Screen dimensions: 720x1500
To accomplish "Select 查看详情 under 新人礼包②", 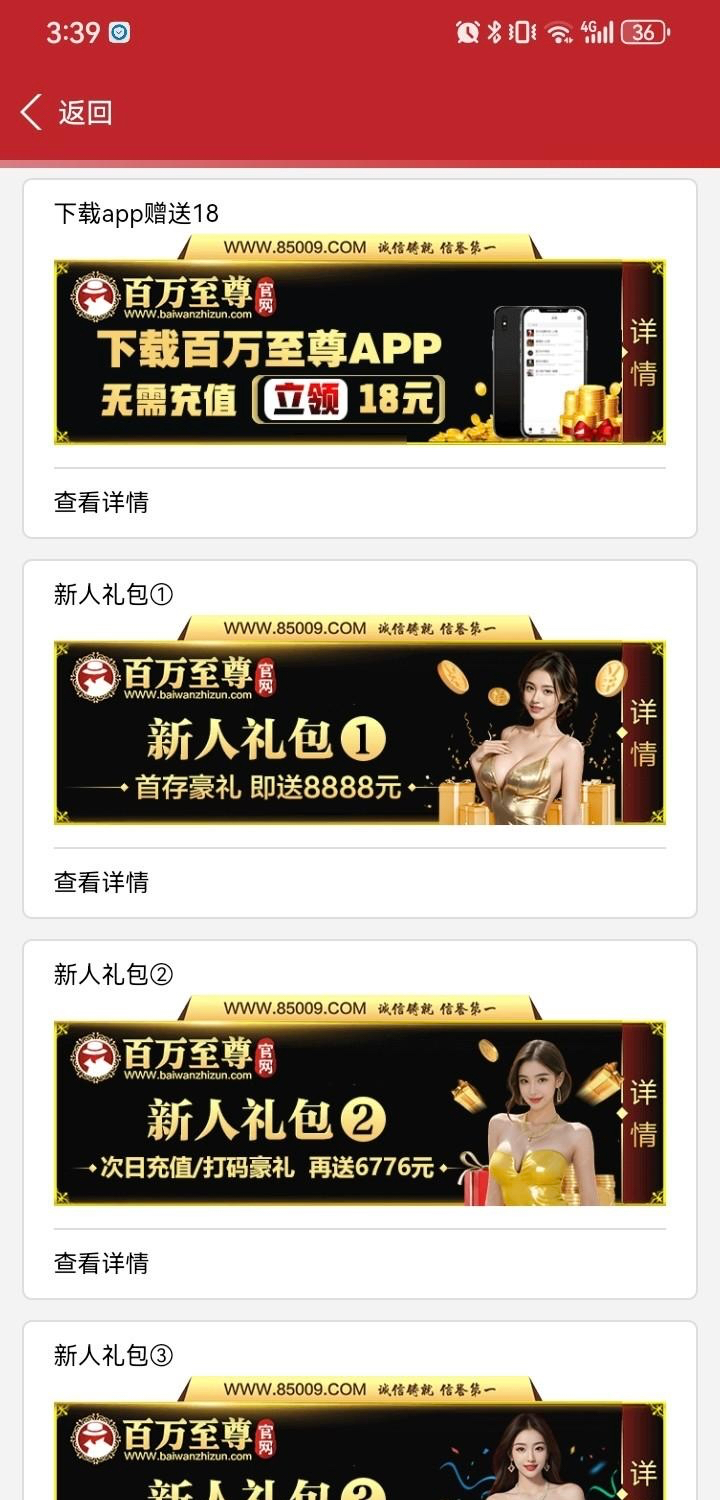I will (101, 1263).
